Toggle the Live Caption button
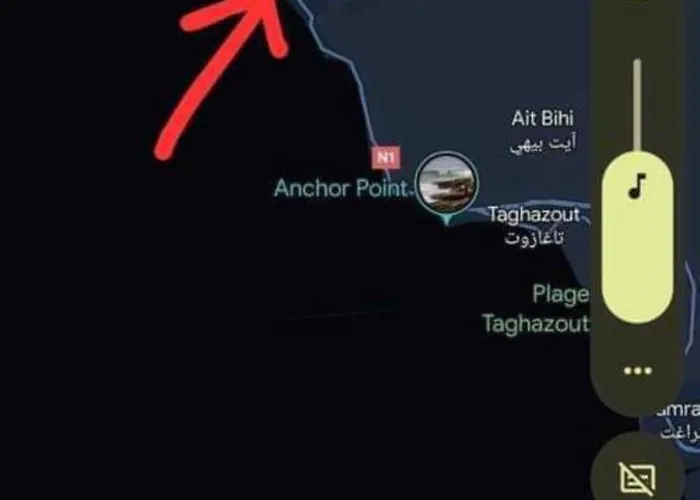This screenshot has height=500, width=700. click(x=637, y=478)
